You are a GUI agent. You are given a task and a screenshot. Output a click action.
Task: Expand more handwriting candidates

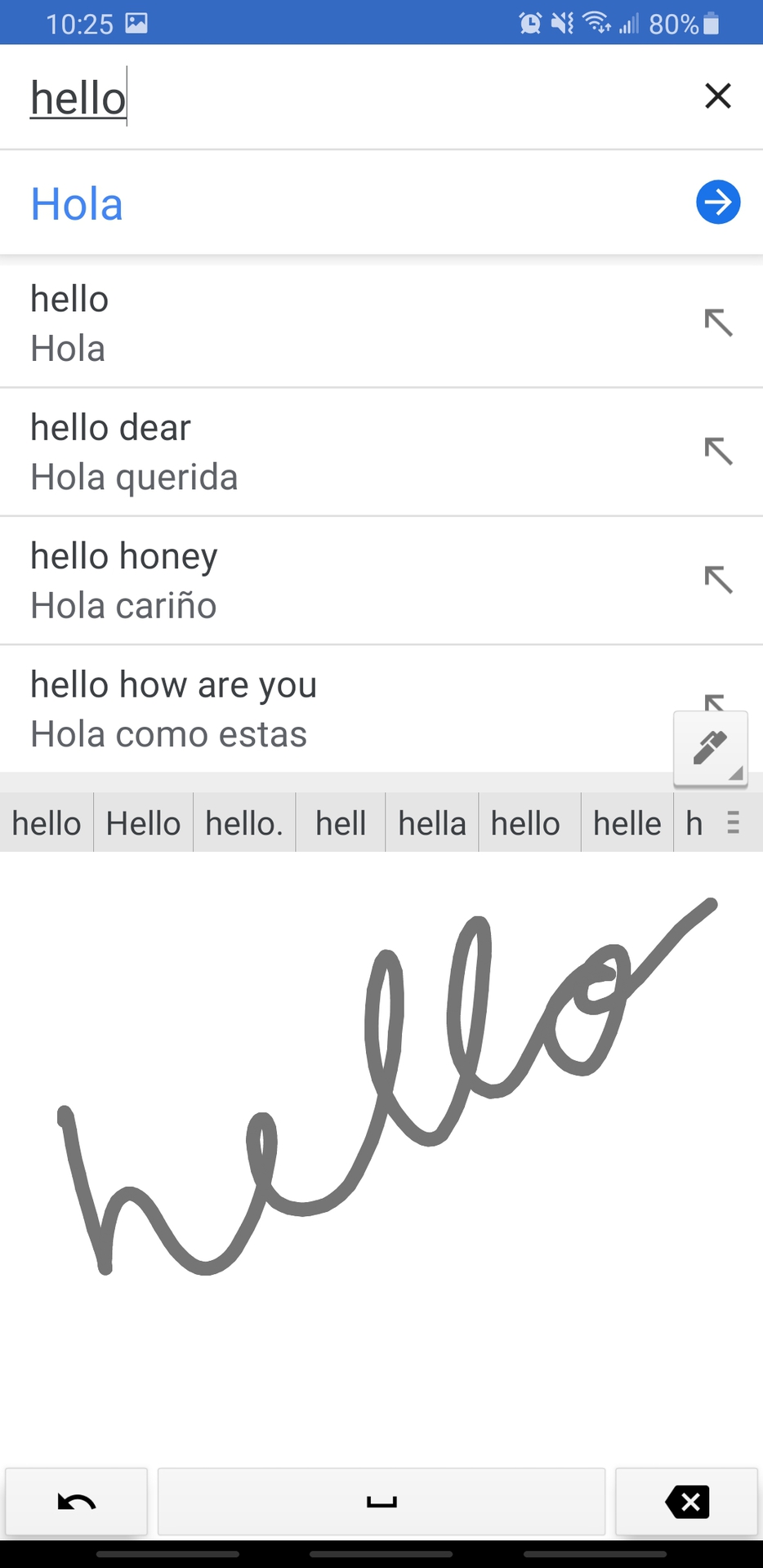tap(733, 822)
